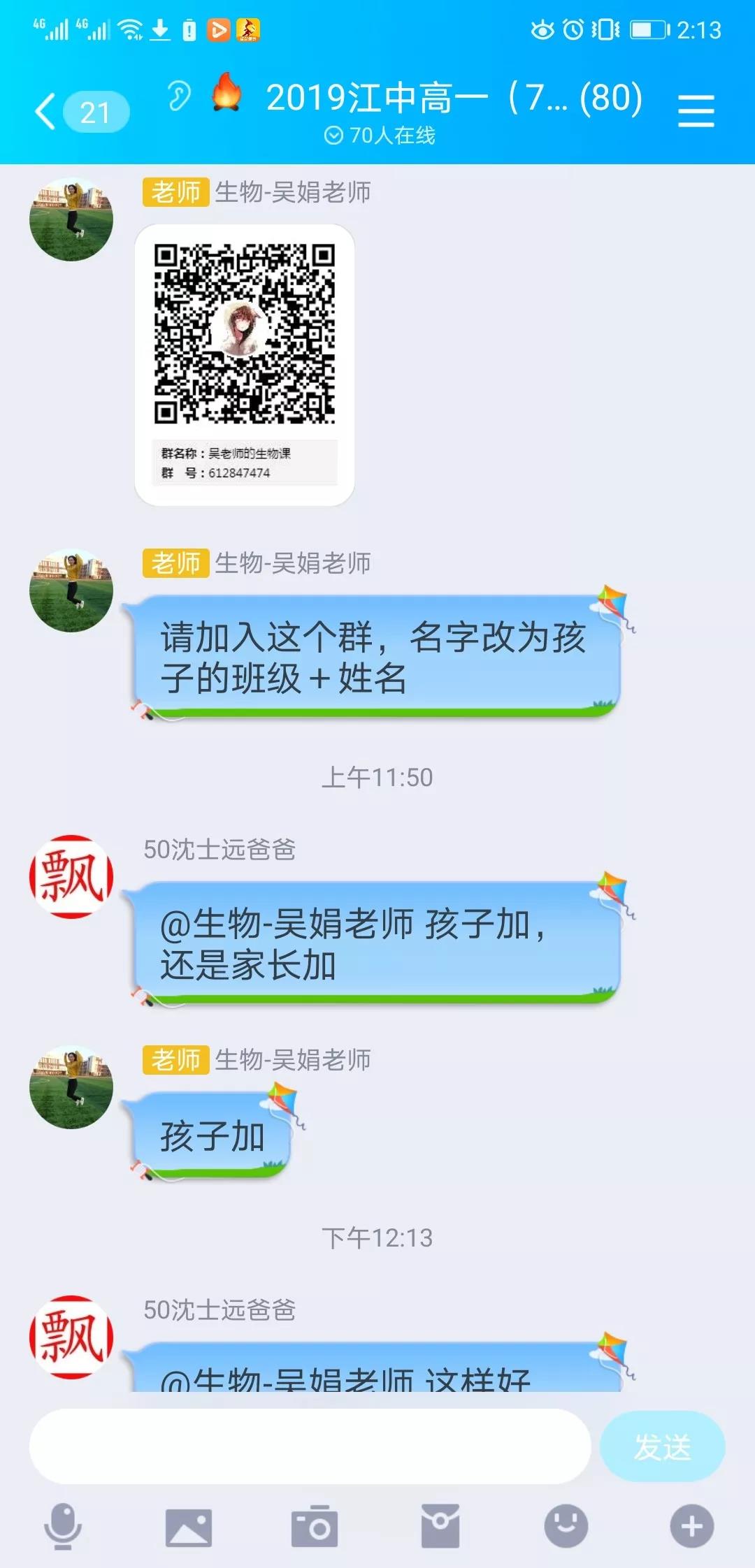755x1568 pixels.
Task: Go back to the message list
Action: pos(48,112)
